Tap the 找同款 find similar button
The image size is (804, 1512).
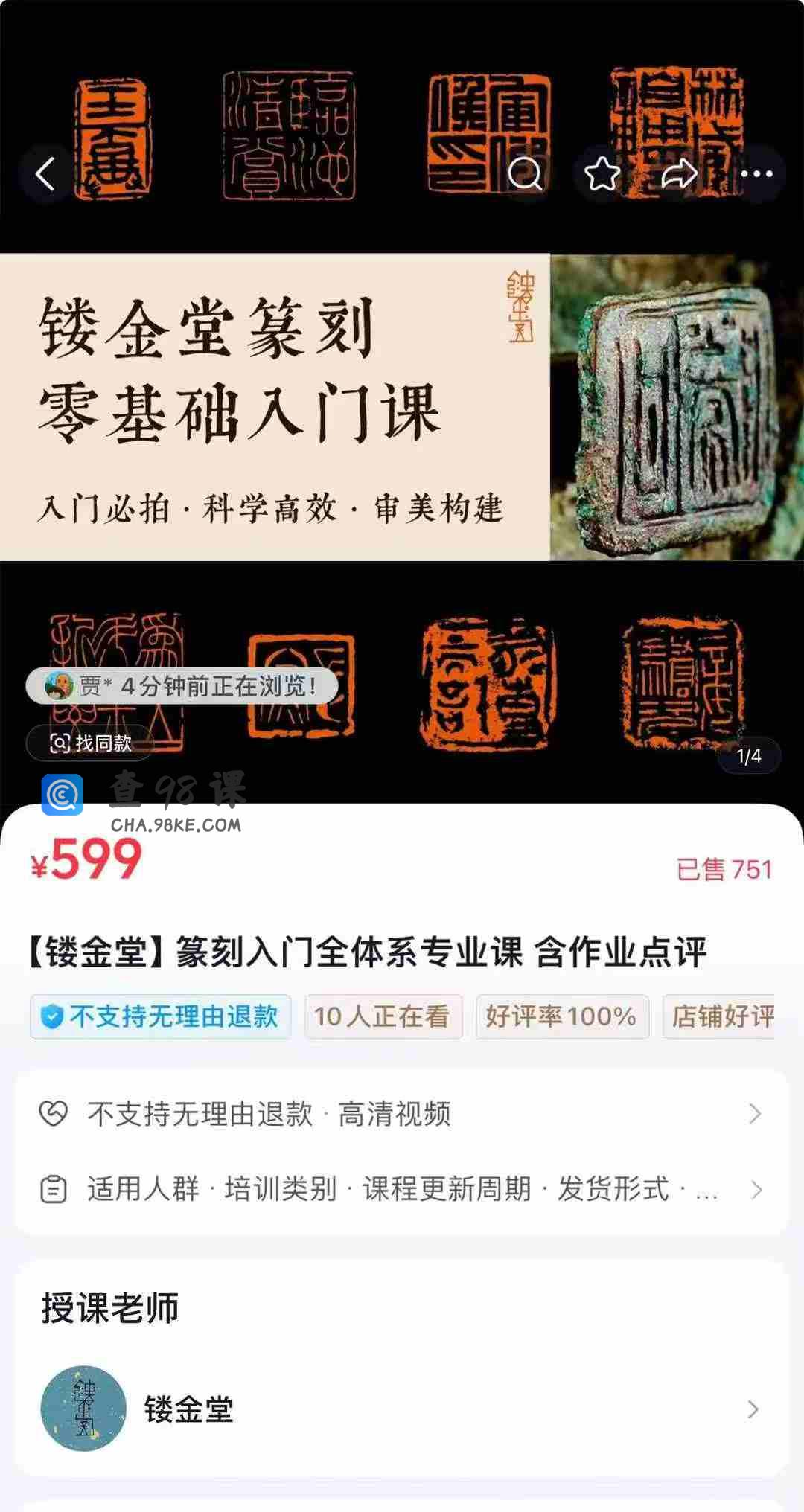click(x=90, y=743)
